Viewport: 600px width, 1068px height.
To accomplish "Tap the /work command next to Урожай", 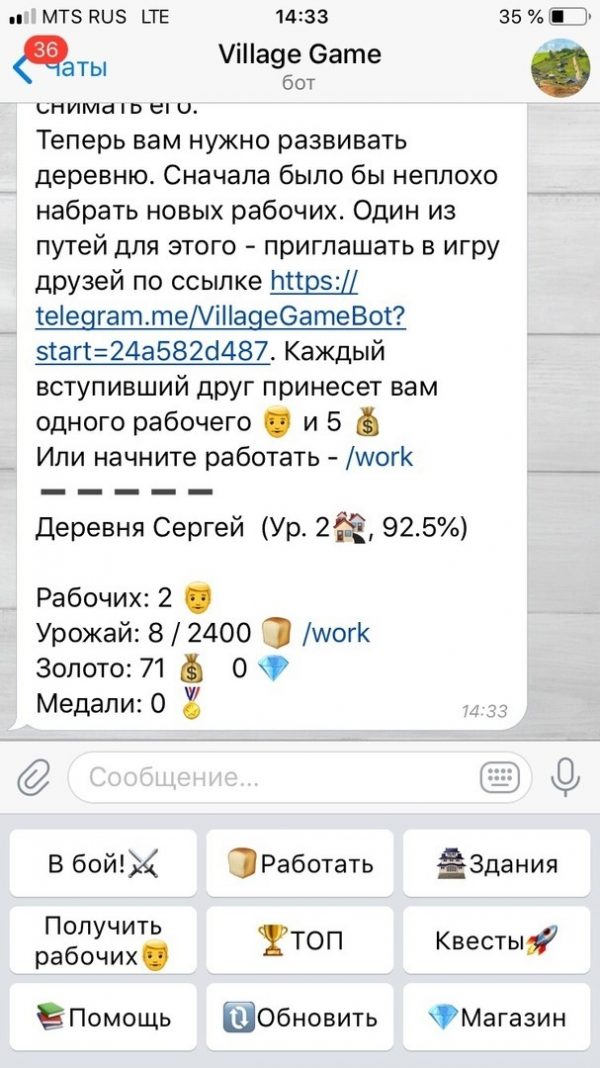I will pyautogui.click(x=336, y=633).
